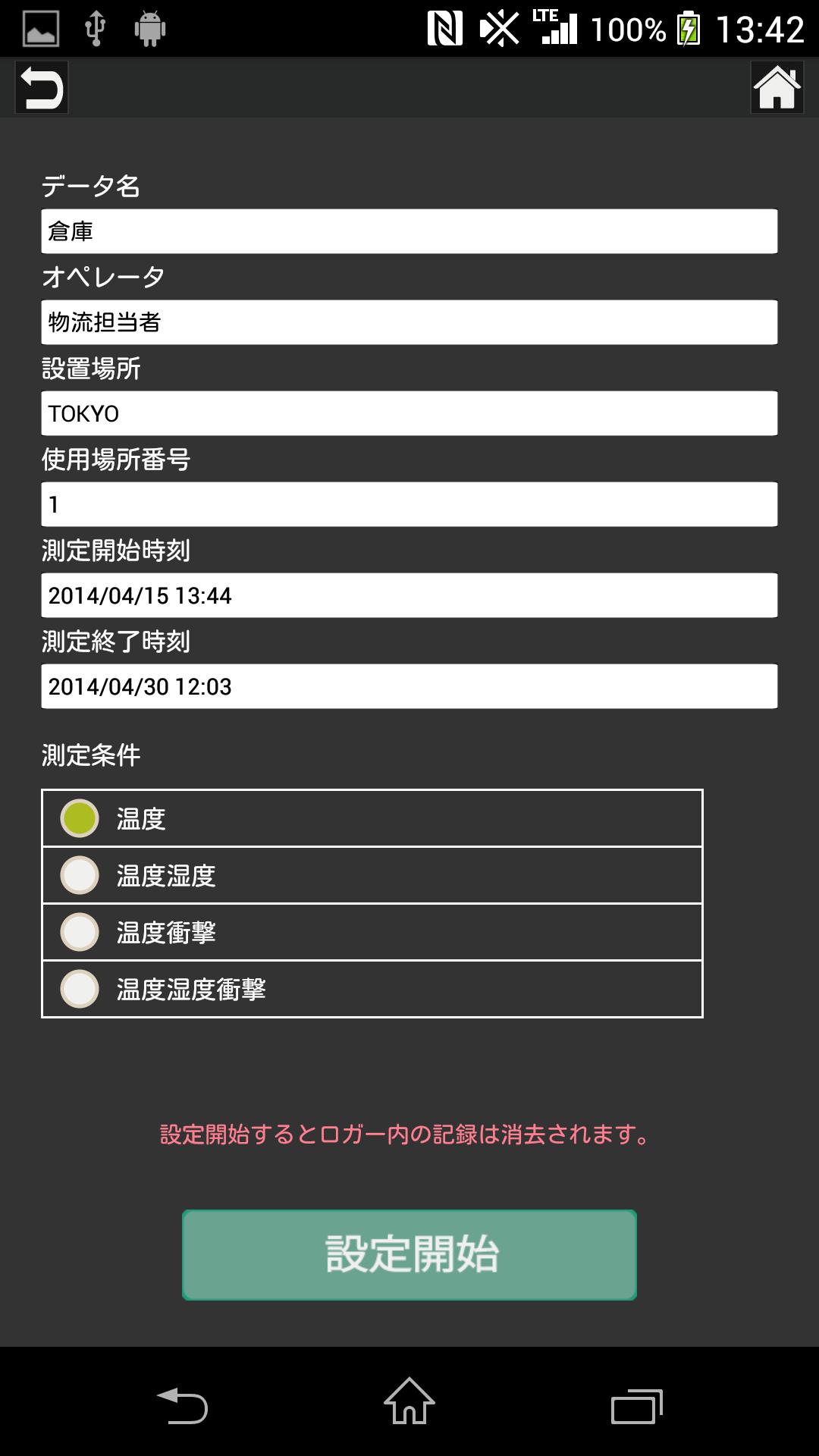
Task: Edit the 設置場所 field showing TOKYO
Action: coord(409,413)
